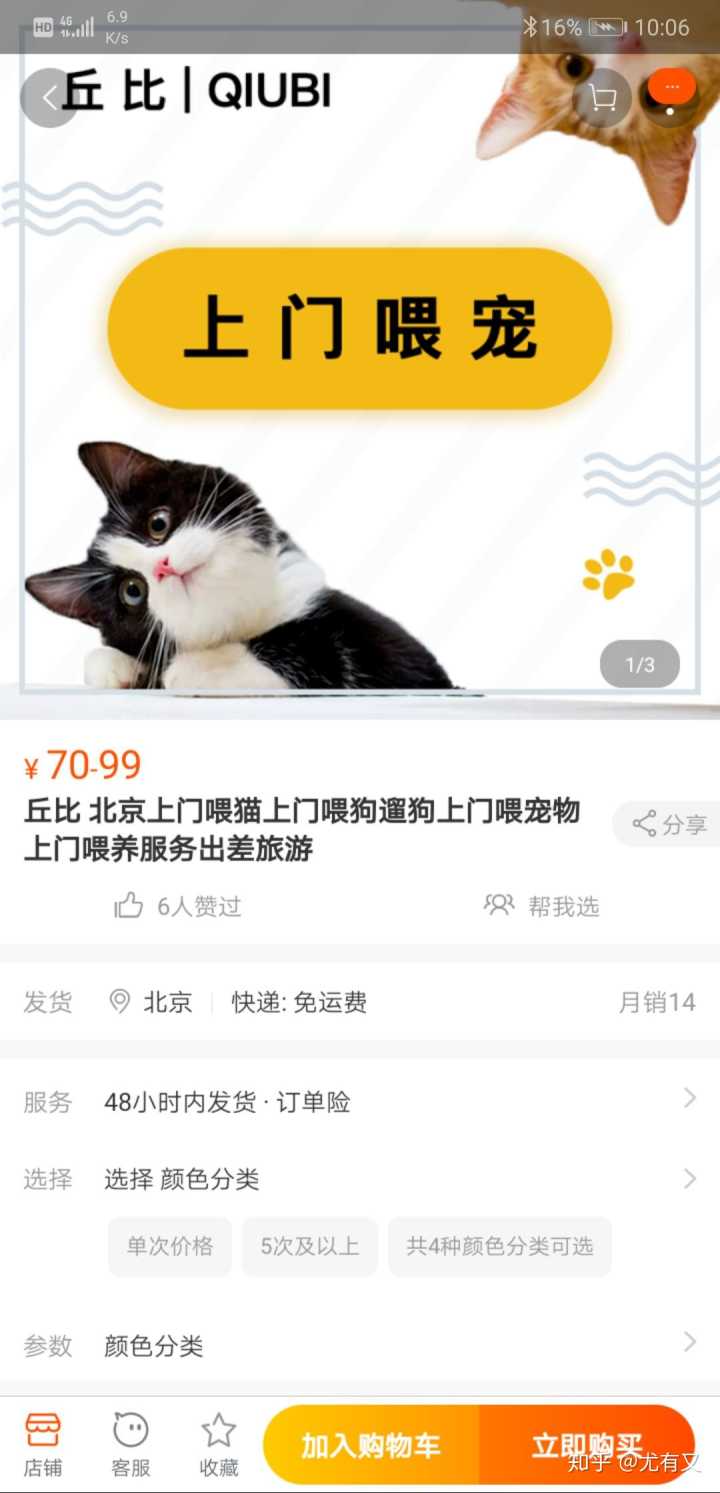Like the product next to 6人赞过
Viewport: 720px width, 1493px height.
(x=129, y=906)
